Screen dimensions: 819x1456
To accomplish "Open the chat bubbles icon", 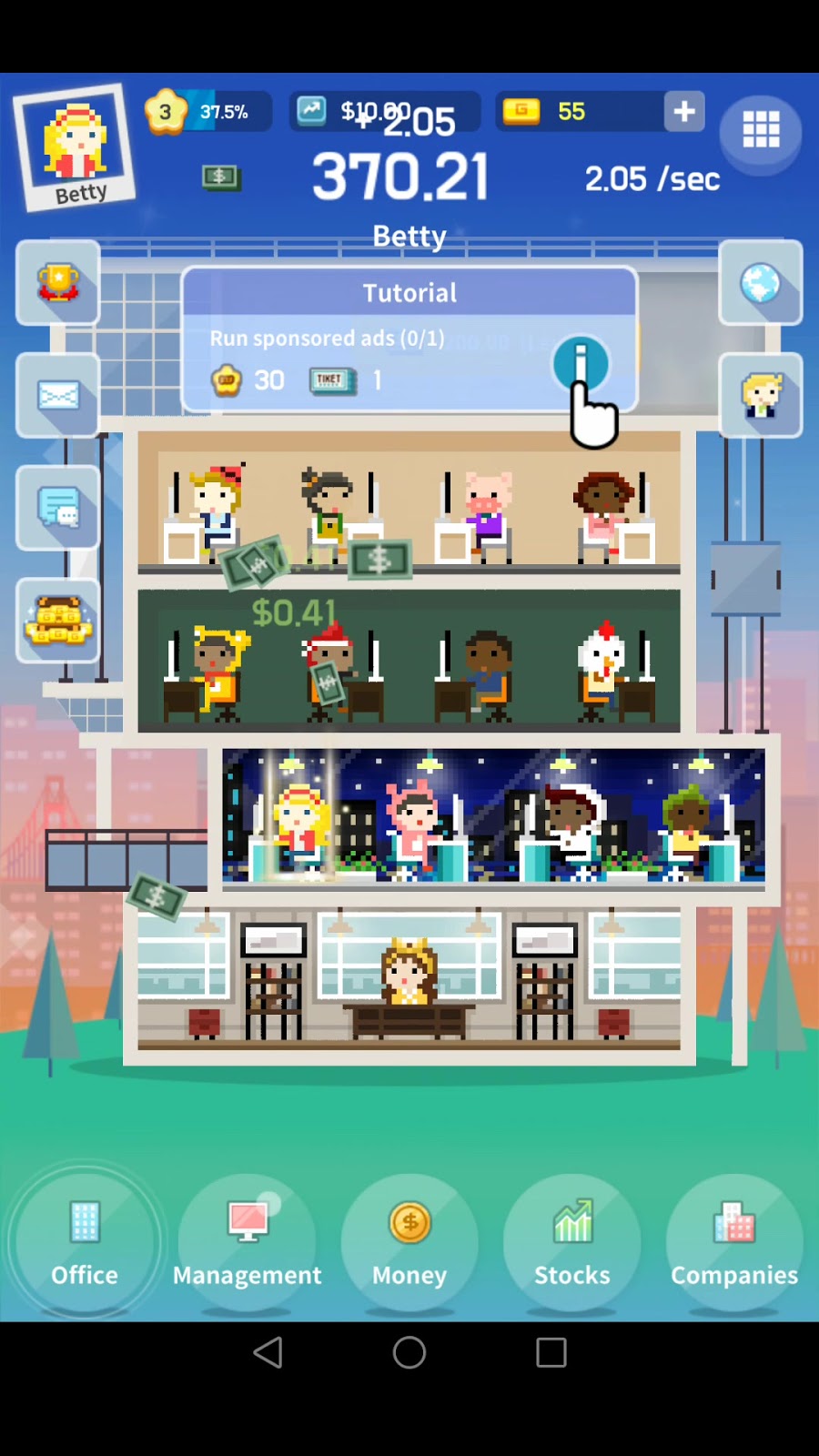I will tap(58, 508).
